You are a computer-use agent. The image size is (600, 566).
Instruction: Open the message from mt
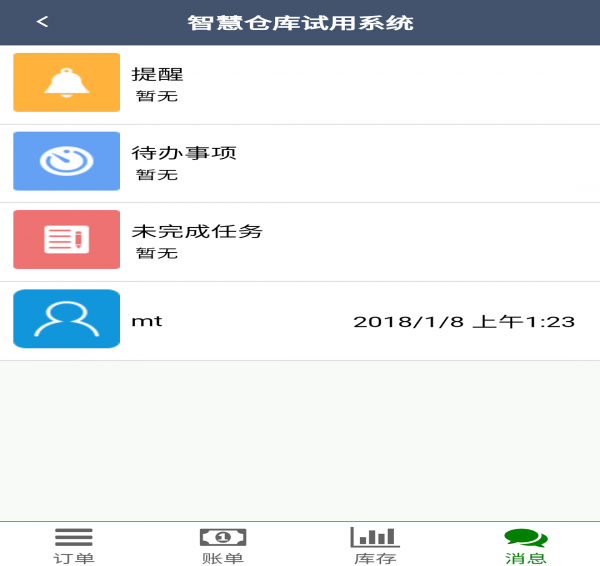click(x=300, y=320)
